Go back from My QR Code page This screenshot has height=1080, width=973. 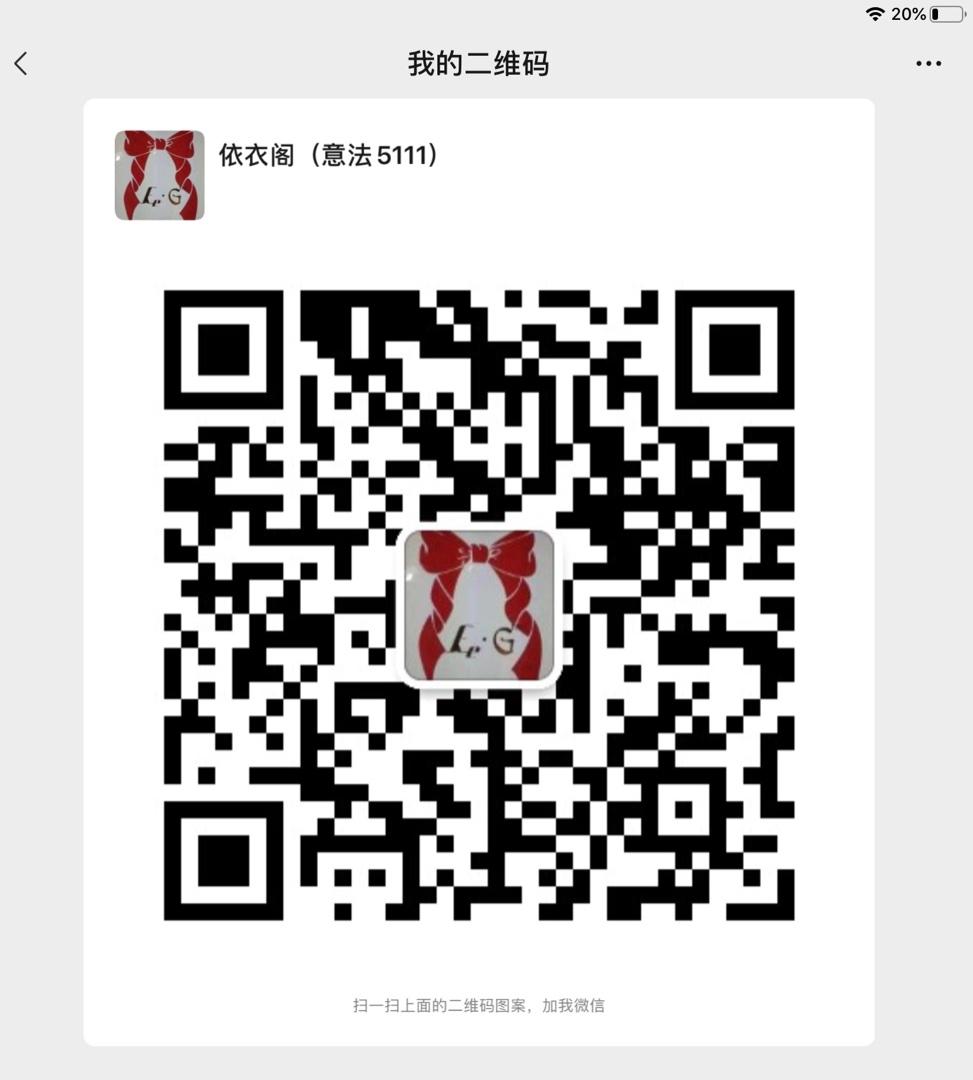(21, 64)
